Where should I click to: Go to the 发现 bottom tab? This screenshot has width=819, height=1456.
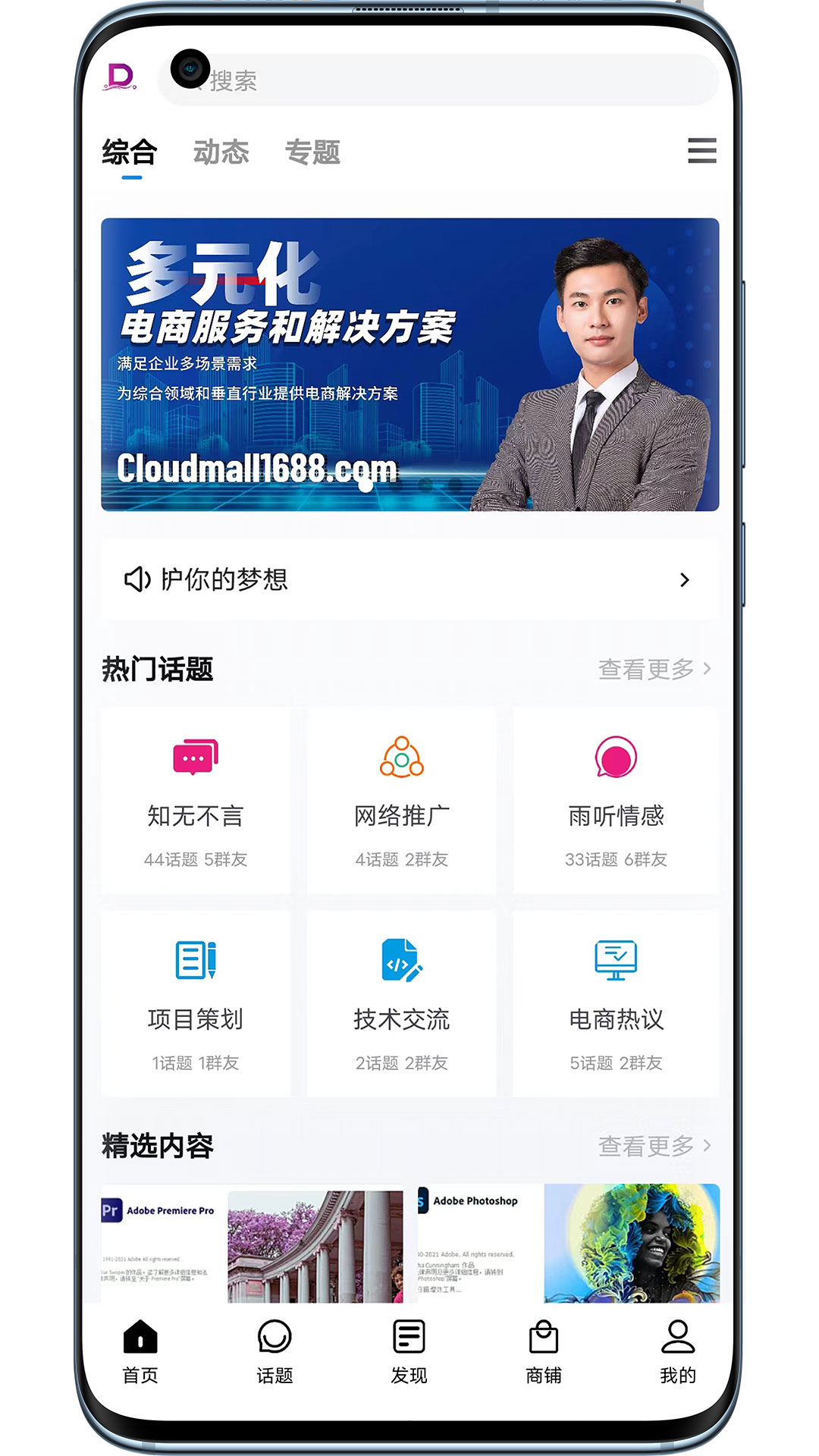409,1351
